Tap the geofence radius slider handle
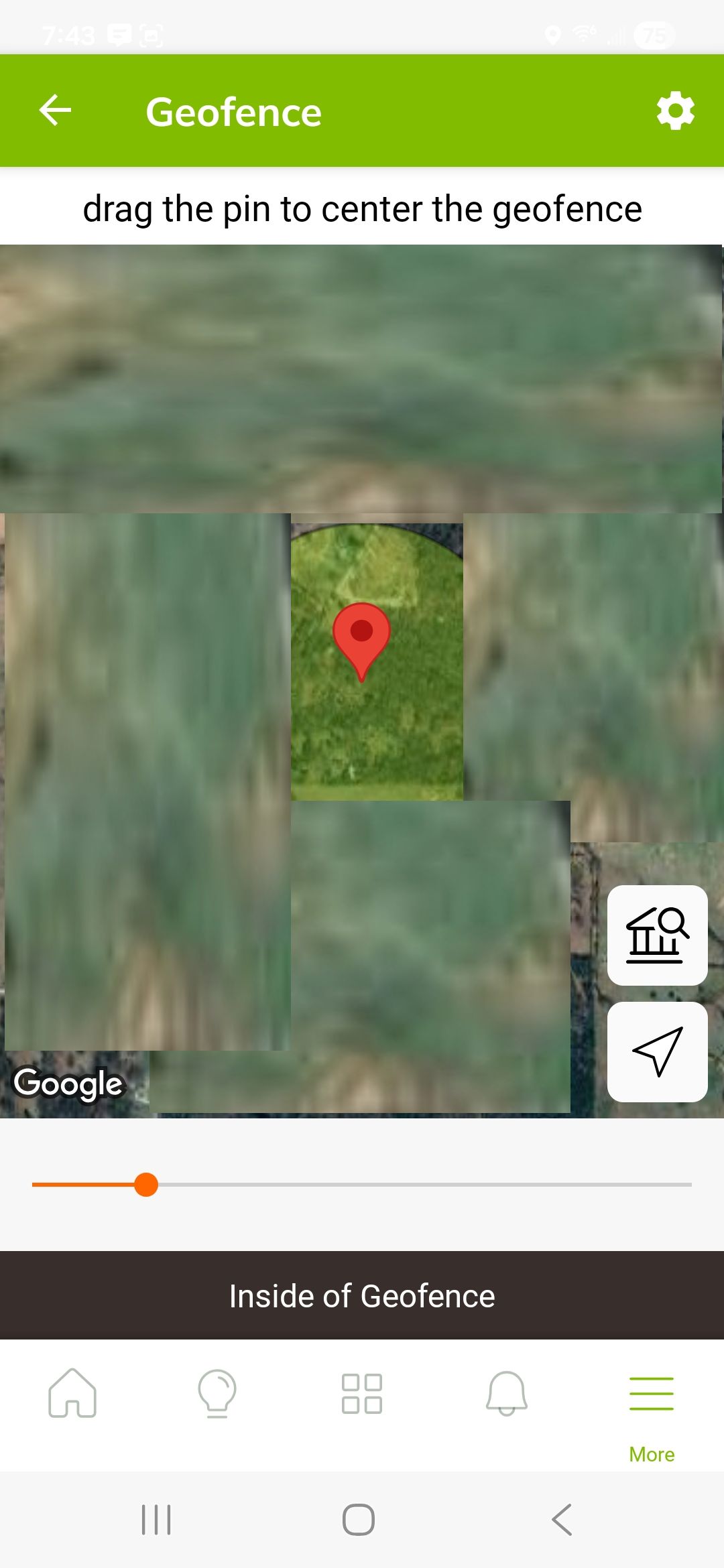Screen dimensions: 724x1568 (146, 1184)
